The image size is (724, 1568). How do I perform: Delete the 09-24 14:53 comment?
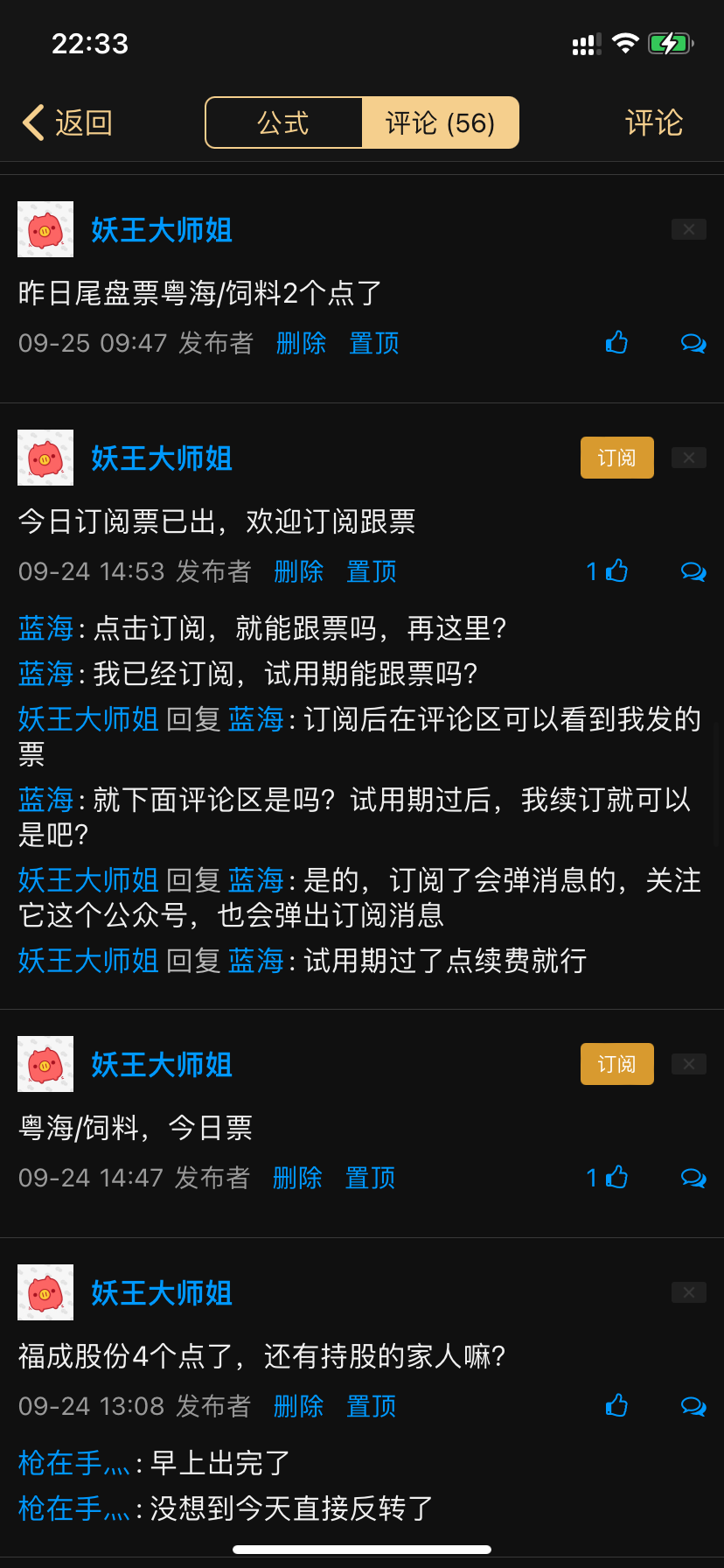coord(298,571)
